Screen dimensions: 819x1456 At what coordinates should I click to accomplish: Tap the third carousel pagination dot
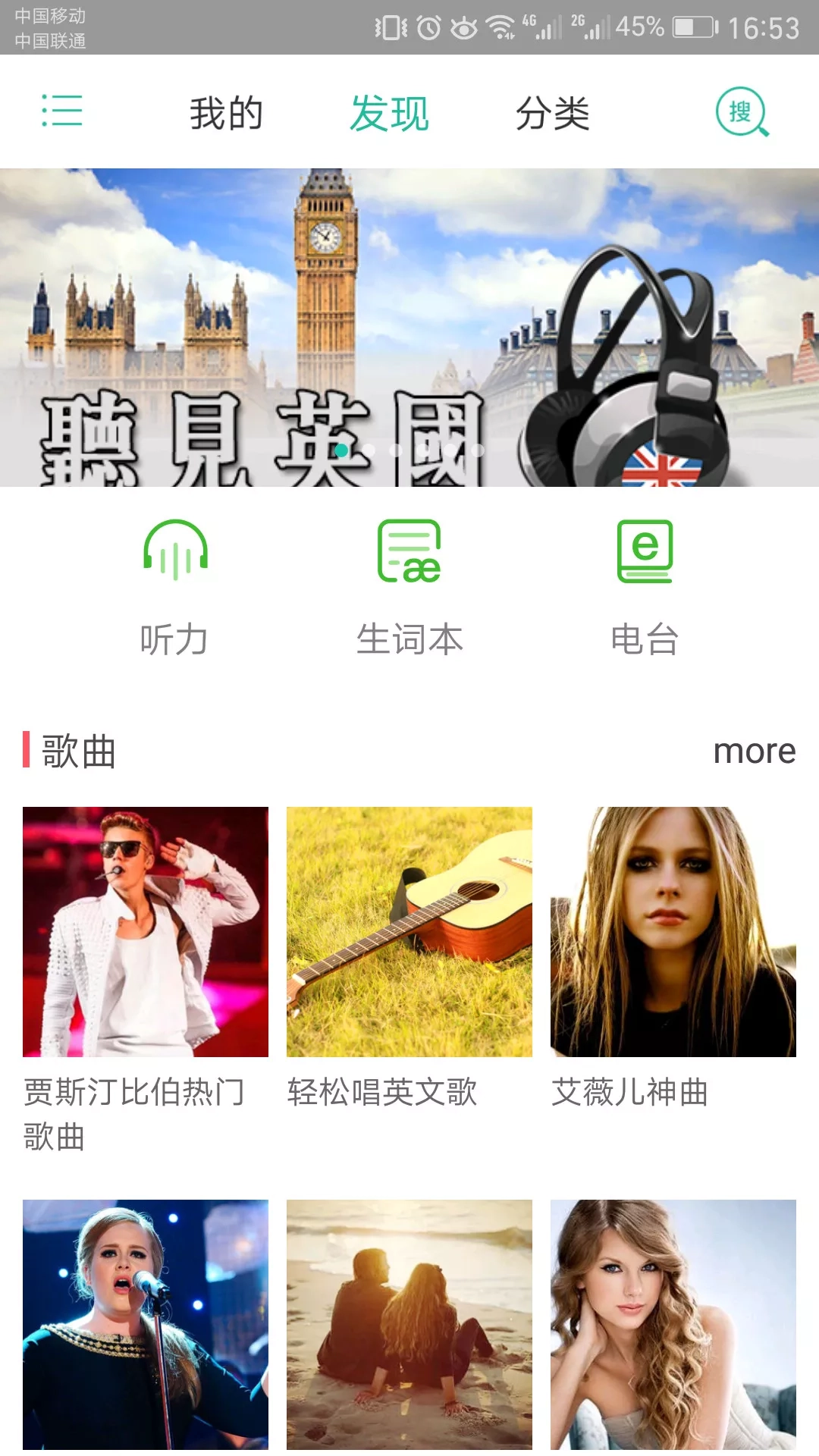(x=396, y=450)
